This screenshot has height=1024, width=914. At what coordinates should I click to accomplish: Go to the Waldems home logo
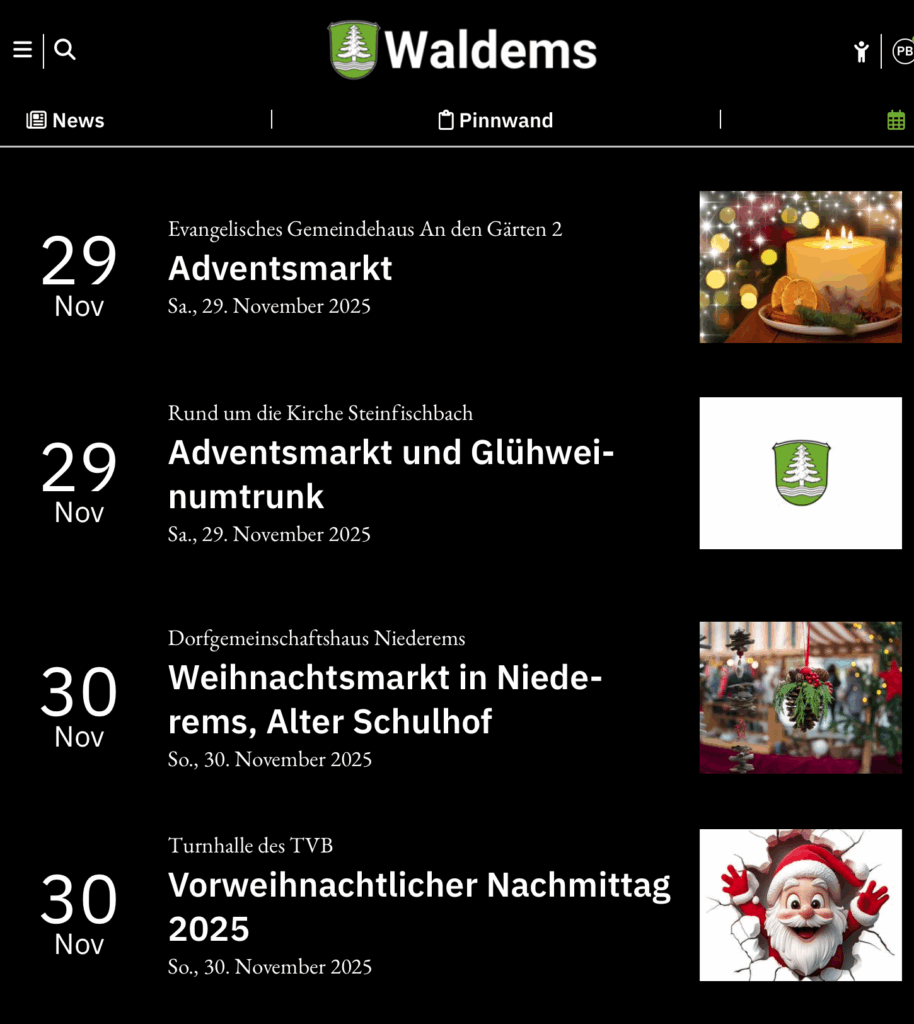pos(462,50)
